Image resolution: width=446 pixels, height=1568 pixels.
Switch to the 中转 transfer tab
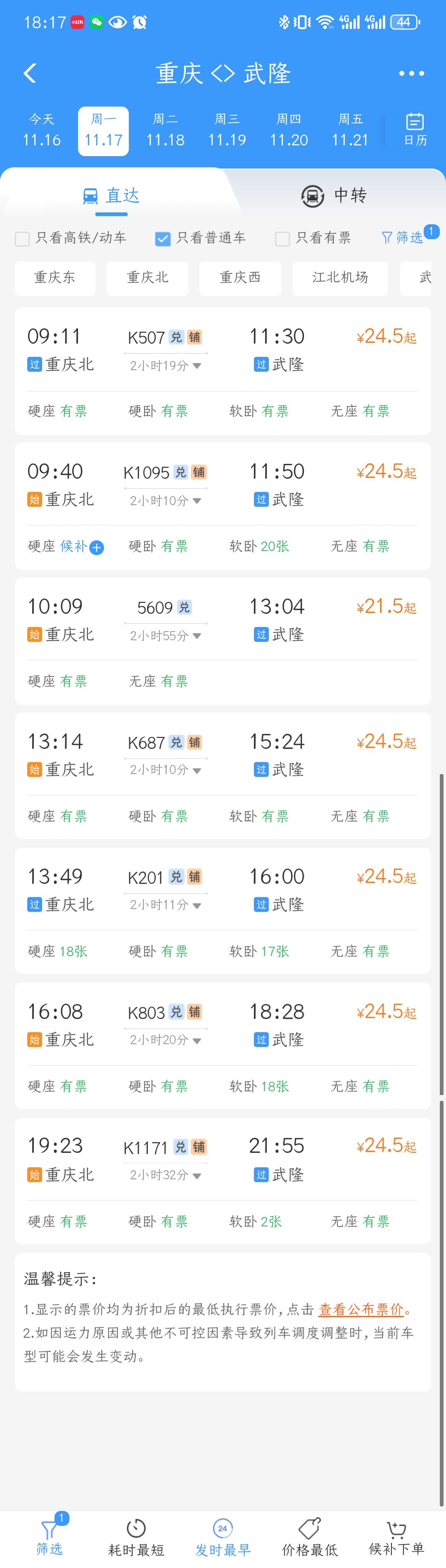(334, 195)
